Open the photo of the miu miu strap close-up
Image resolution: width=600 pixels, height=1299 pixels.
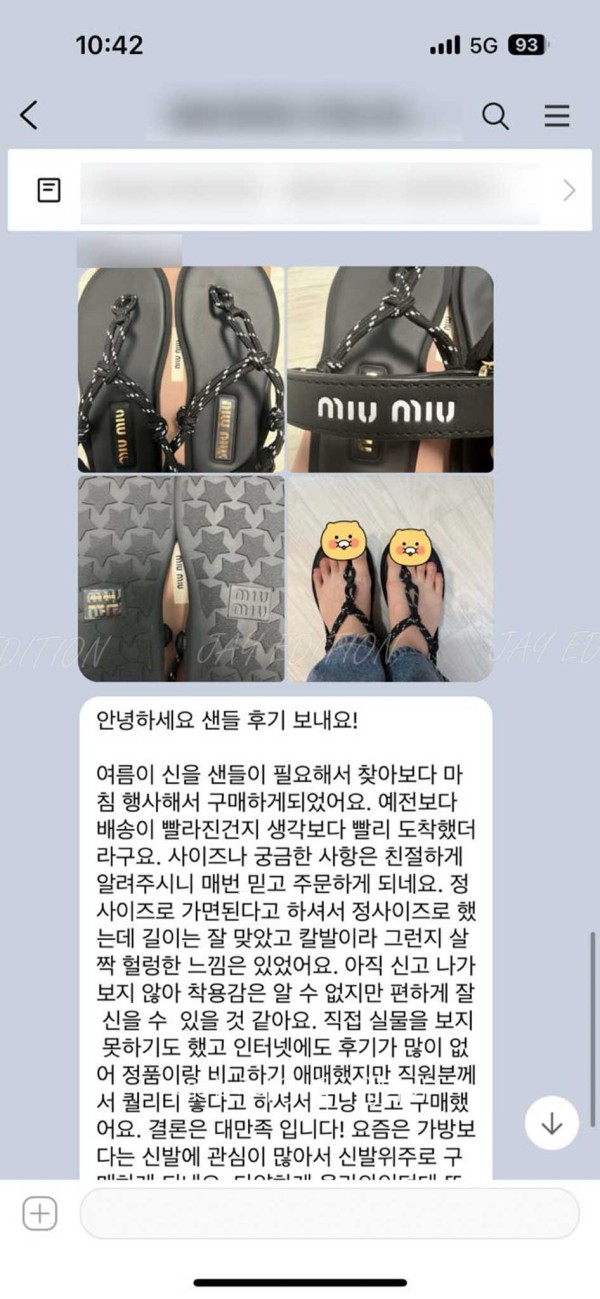[x=390, y=369]
